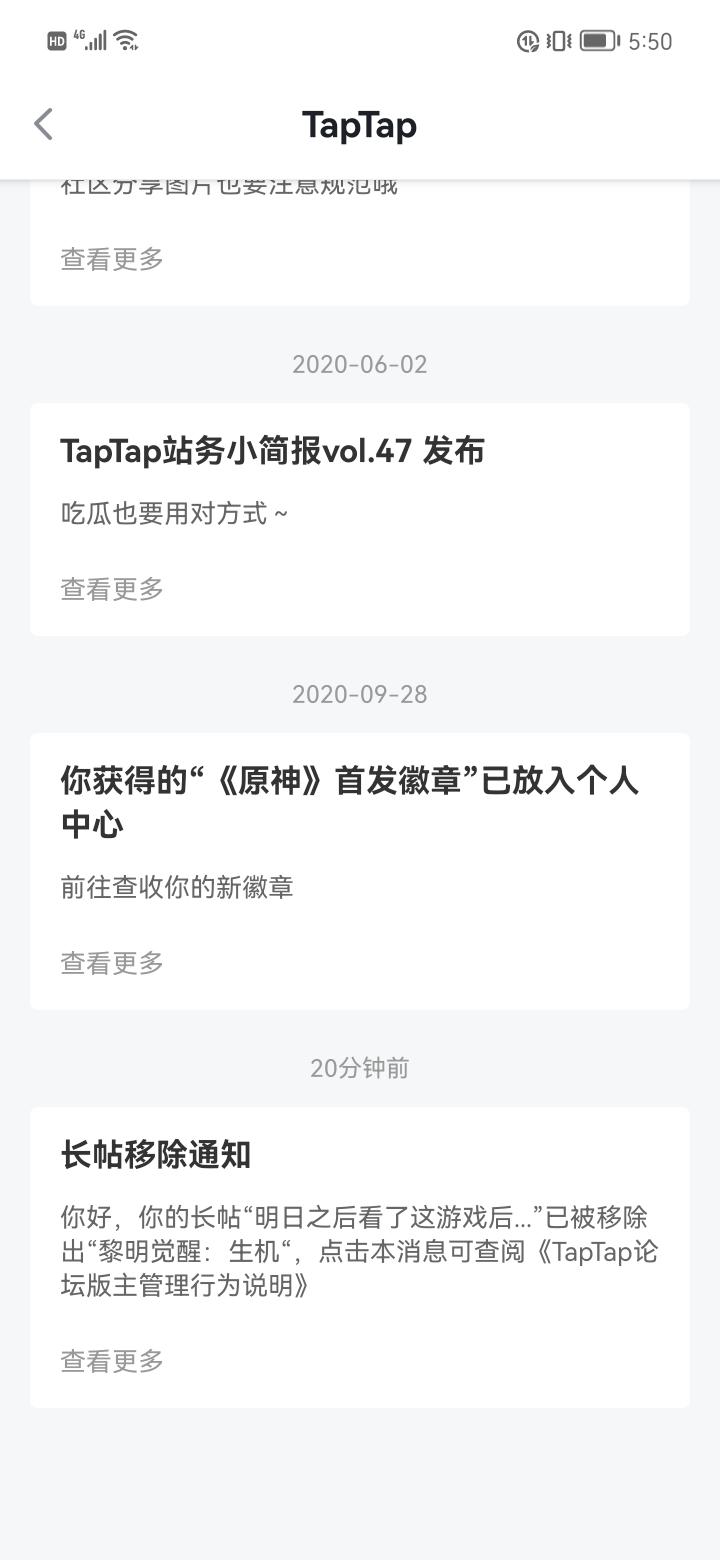
Task: Tap 查看更多 under 前往查收你的新徽章
Action: (x=112, y=963)
